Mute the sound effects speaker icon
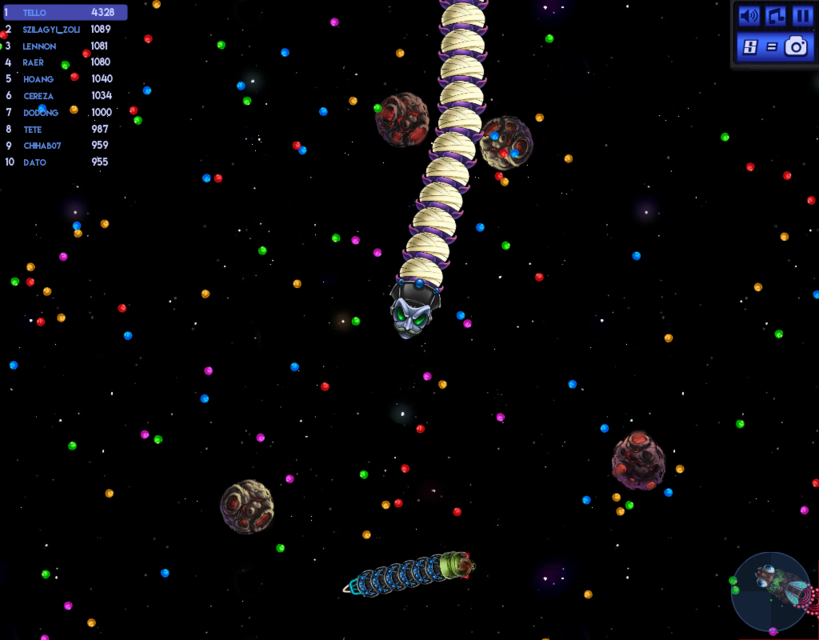819x640 pixels. point(749,16)
